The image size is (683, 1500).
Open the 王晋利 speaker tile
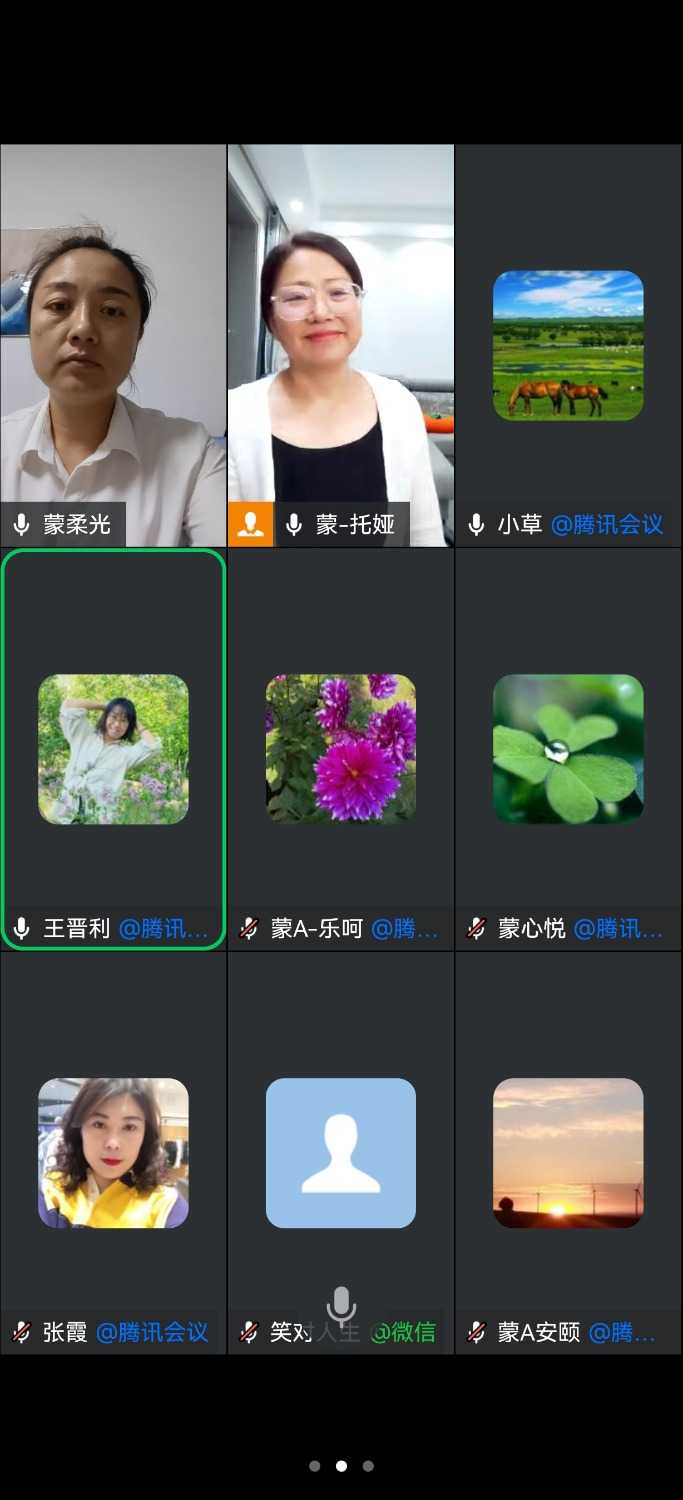click(x=113, y=749)
